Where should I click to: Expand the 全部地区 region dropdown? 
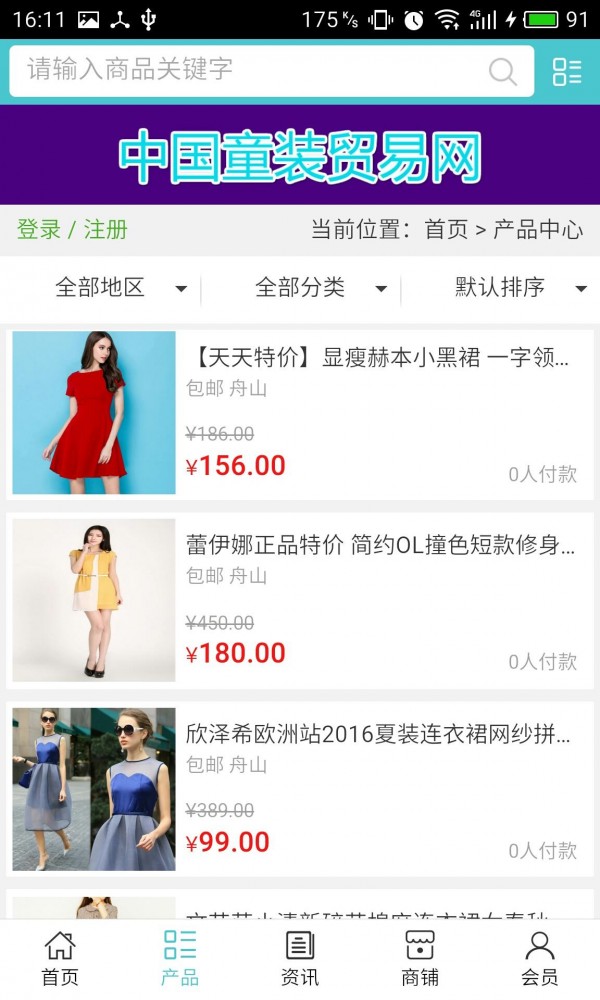(x=120, y=288)
